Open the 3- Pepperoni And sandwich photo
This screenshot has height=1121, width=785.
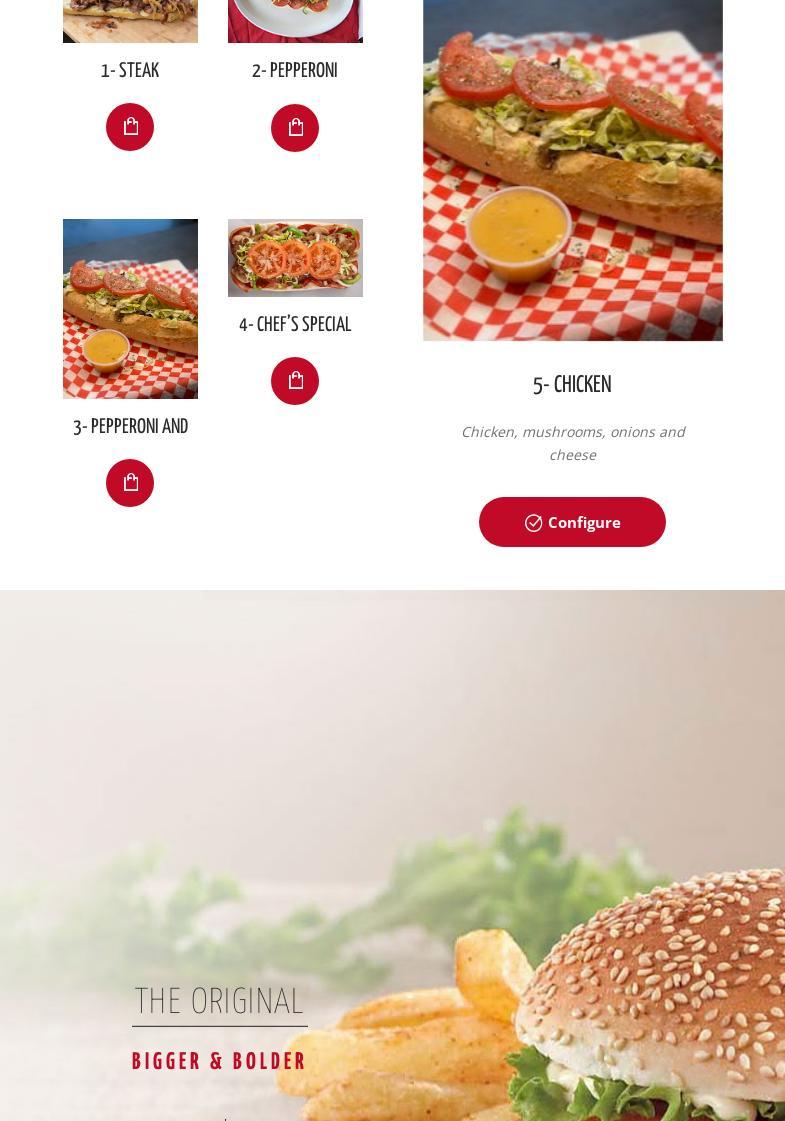(130, 308)
